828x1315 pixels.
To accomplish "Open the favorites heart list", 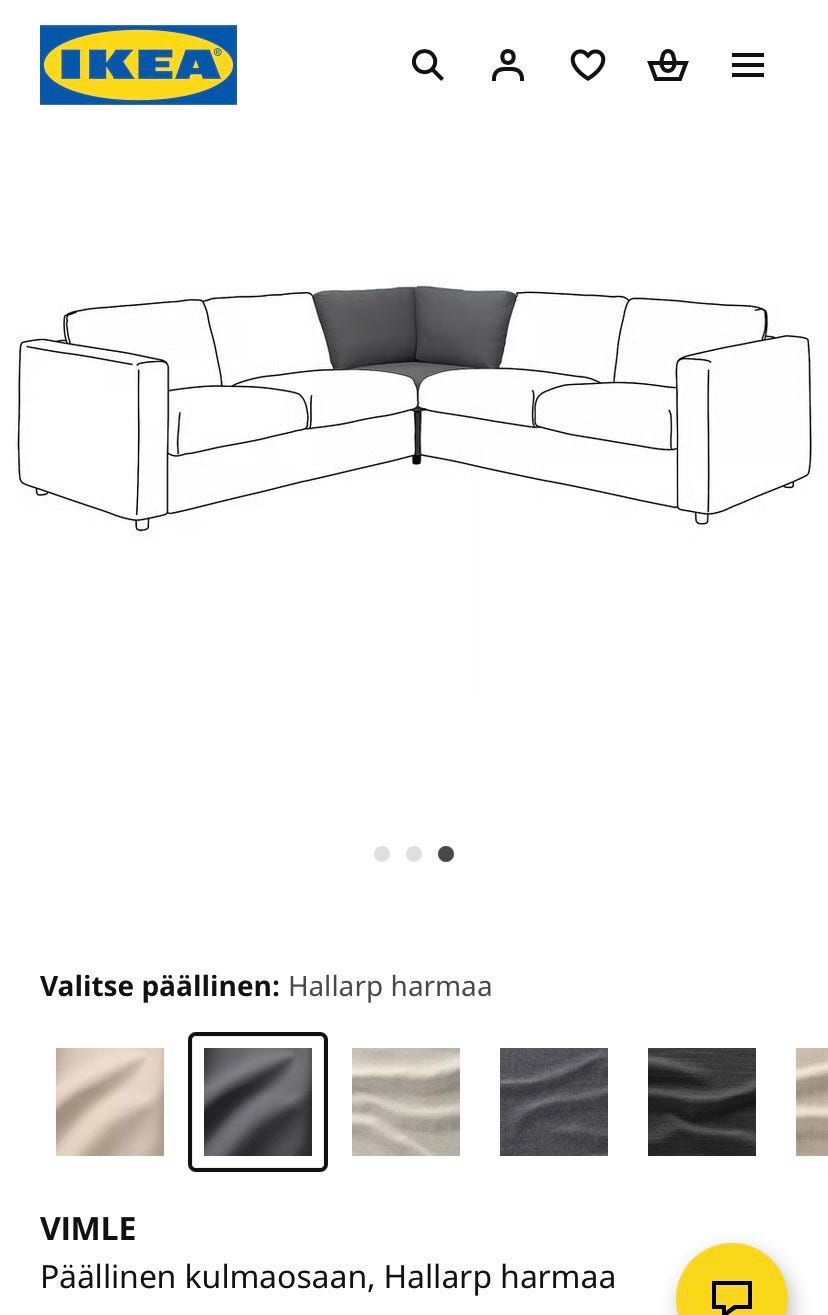I will (x=588, y=66).
